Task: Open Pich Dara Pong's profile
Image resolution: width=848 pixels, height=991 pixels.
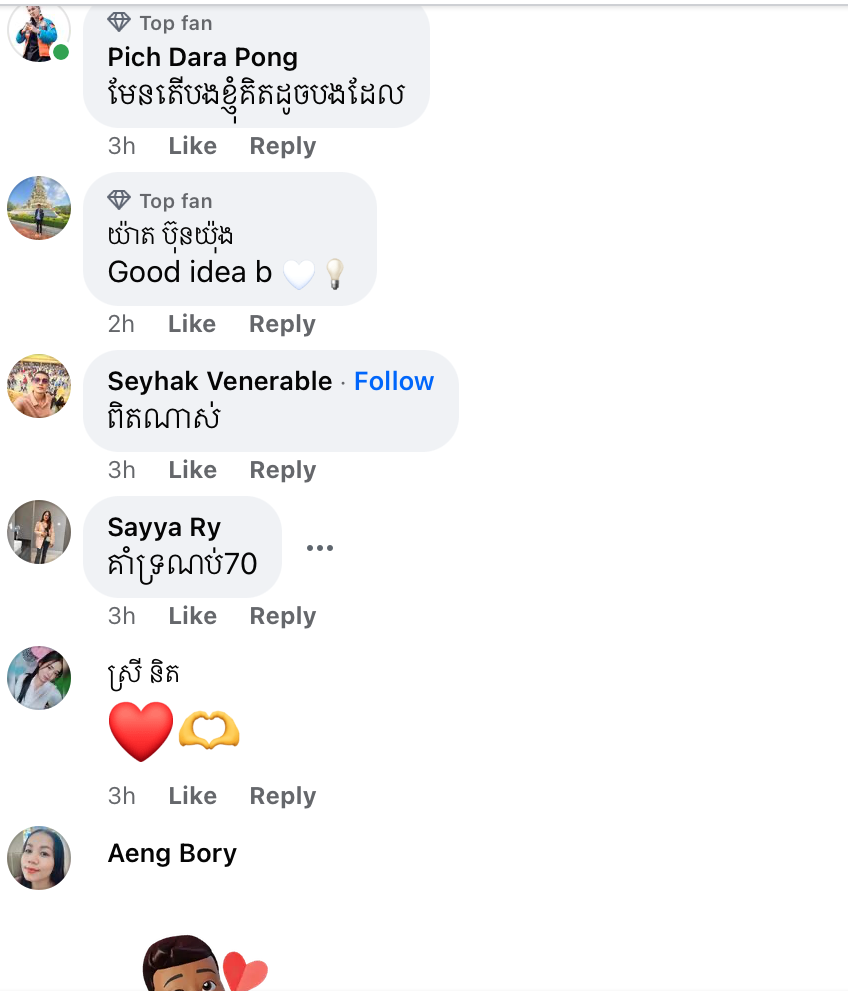Action: (202, 57)
